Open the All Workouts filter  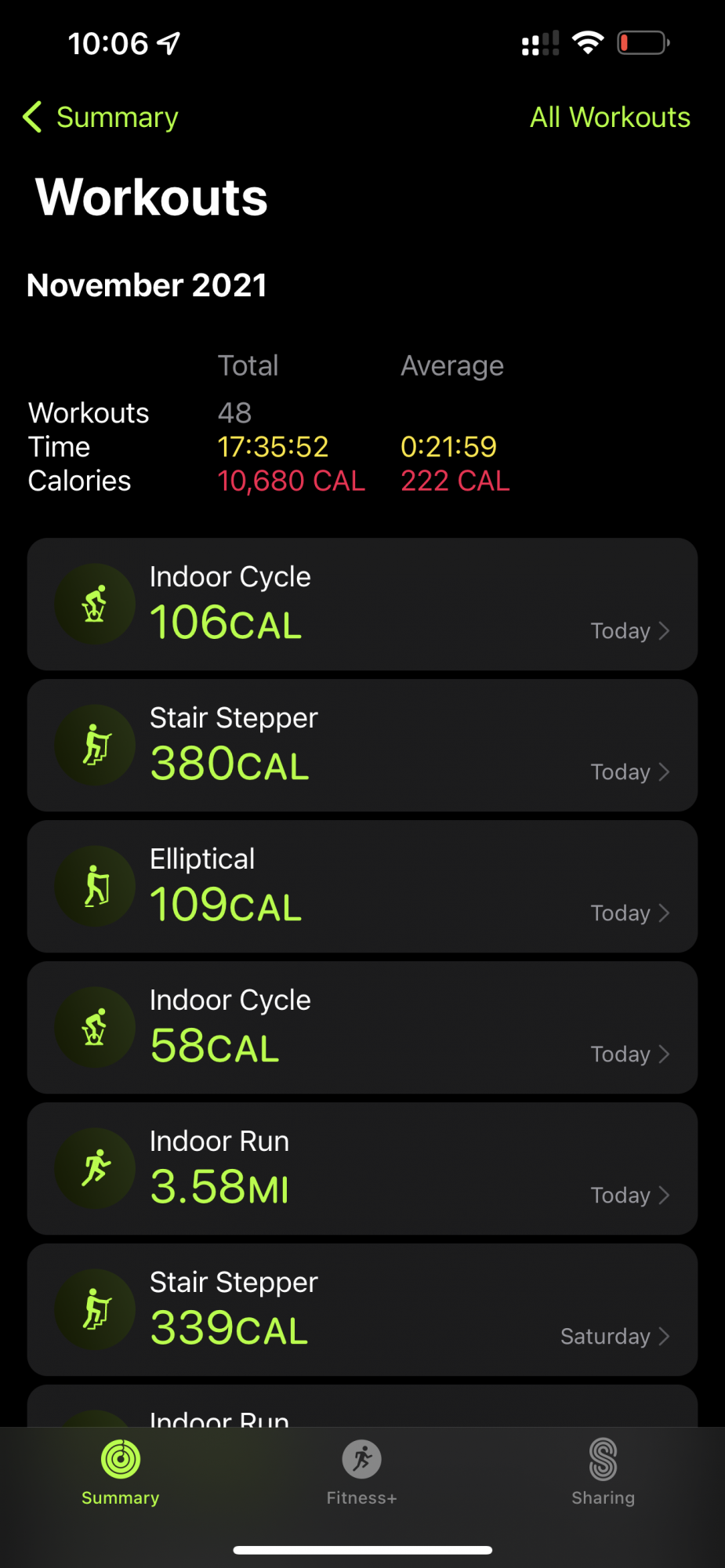click(610, 118)
